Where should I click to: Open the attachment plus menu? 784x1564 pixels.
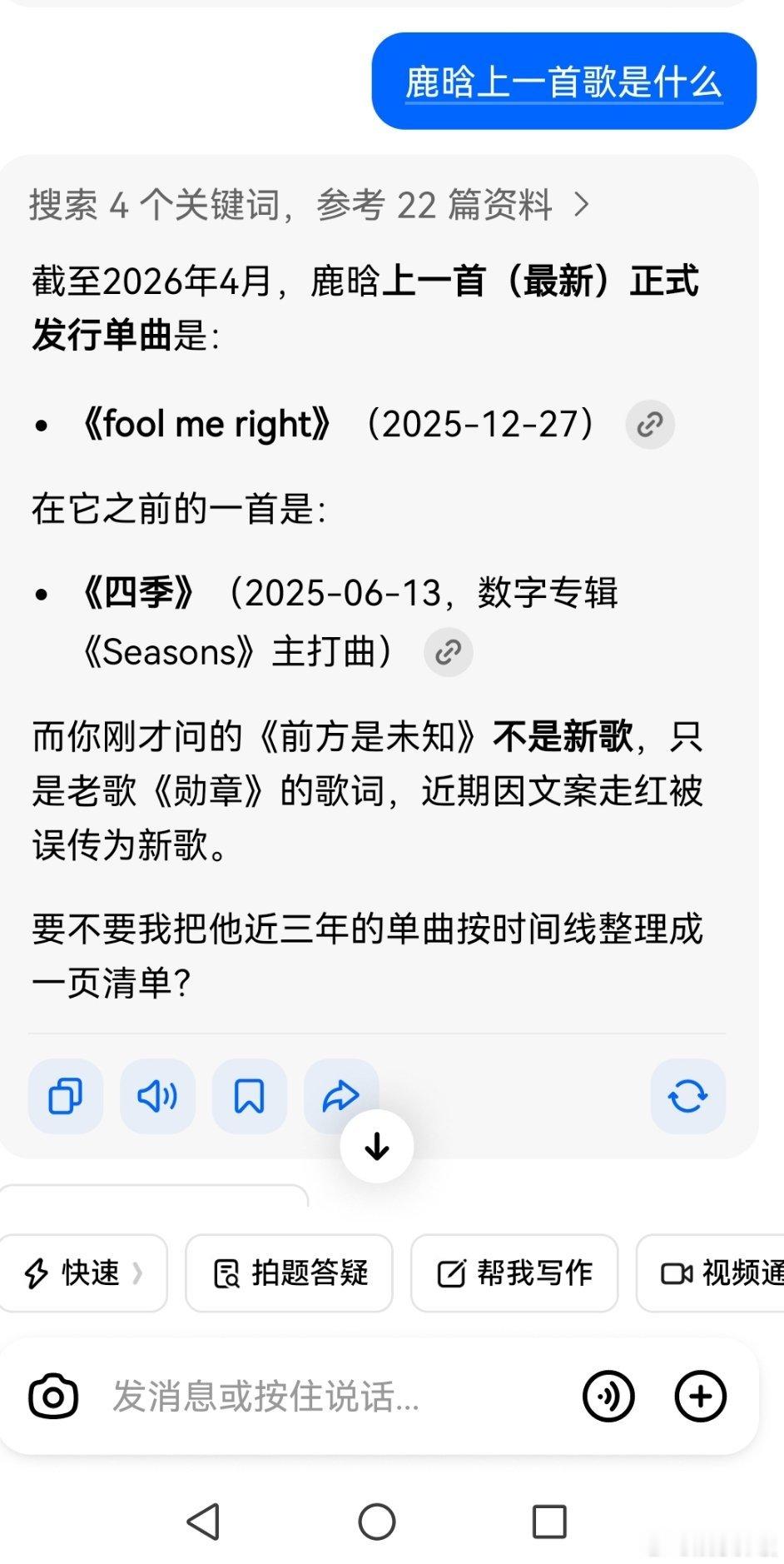(700, 1397)
